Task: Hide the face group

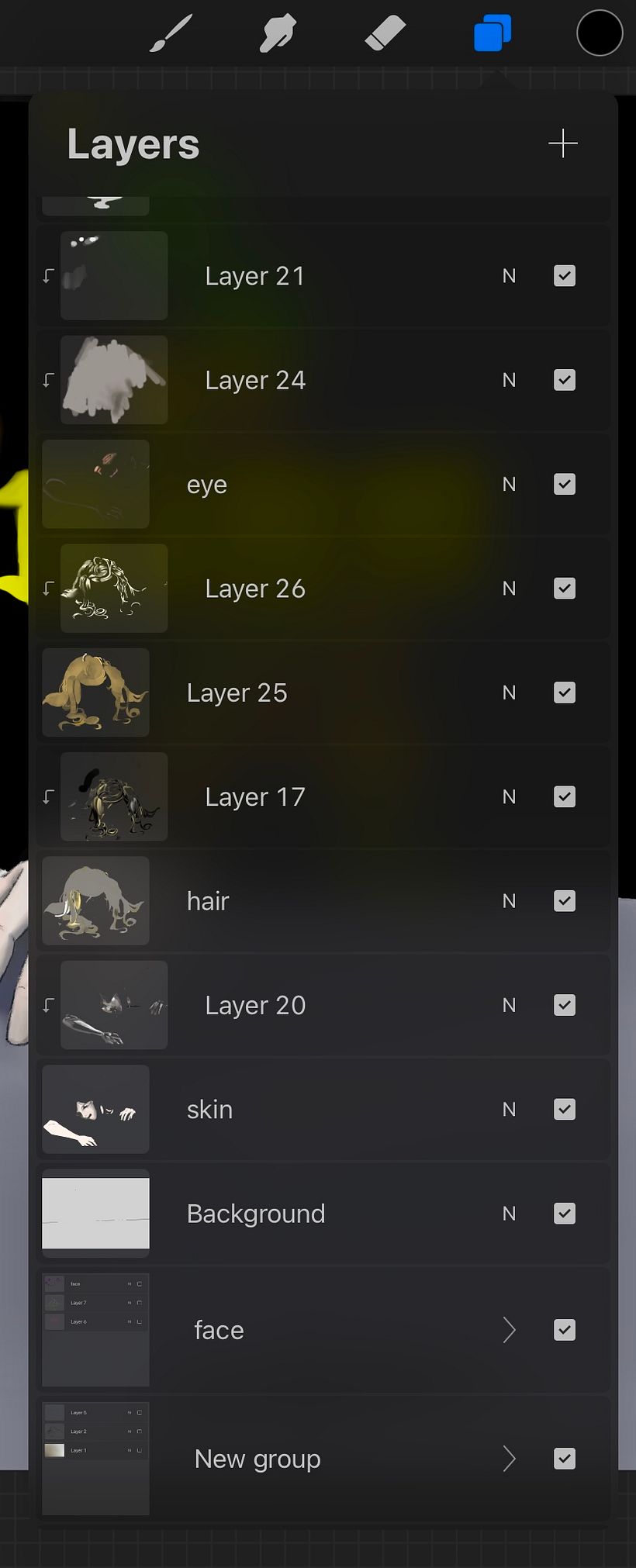Action: pyautogui.click(x=564, y=1330)
